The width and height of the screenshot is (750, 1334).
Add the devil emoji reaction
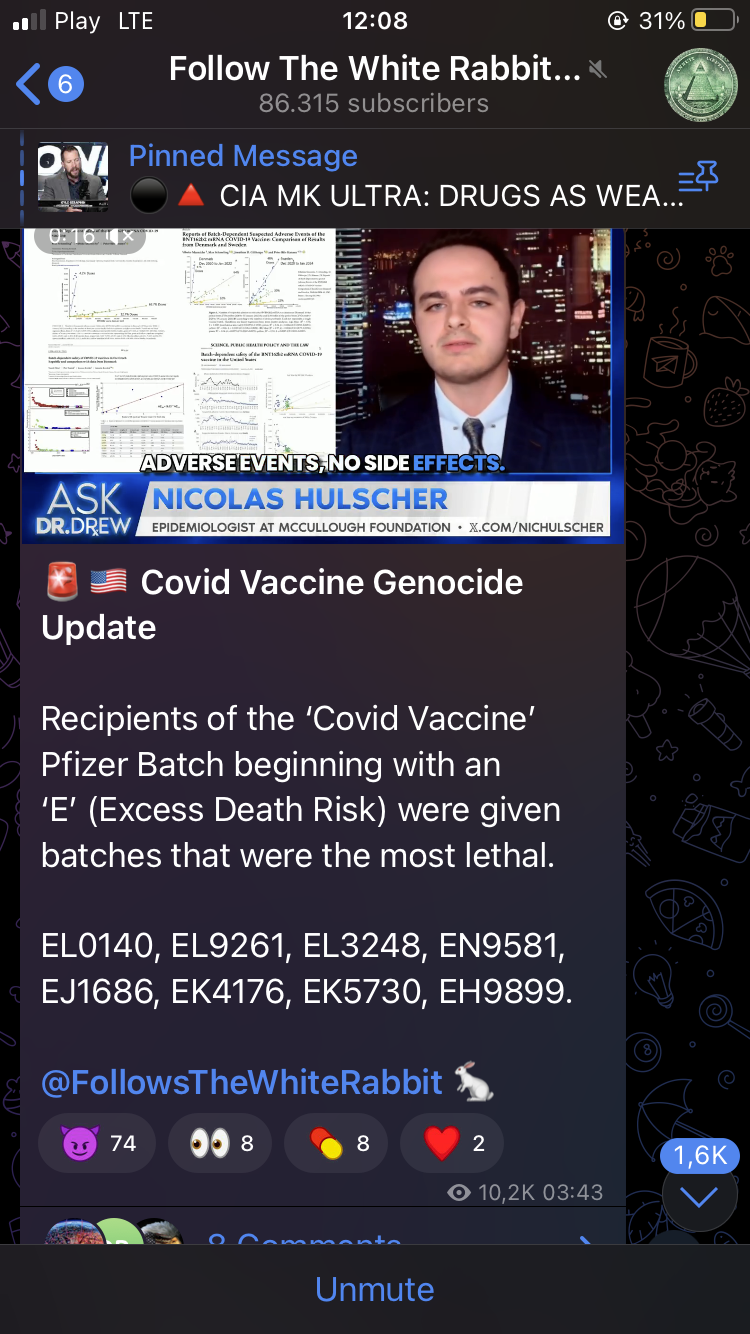pos(97,1143)
